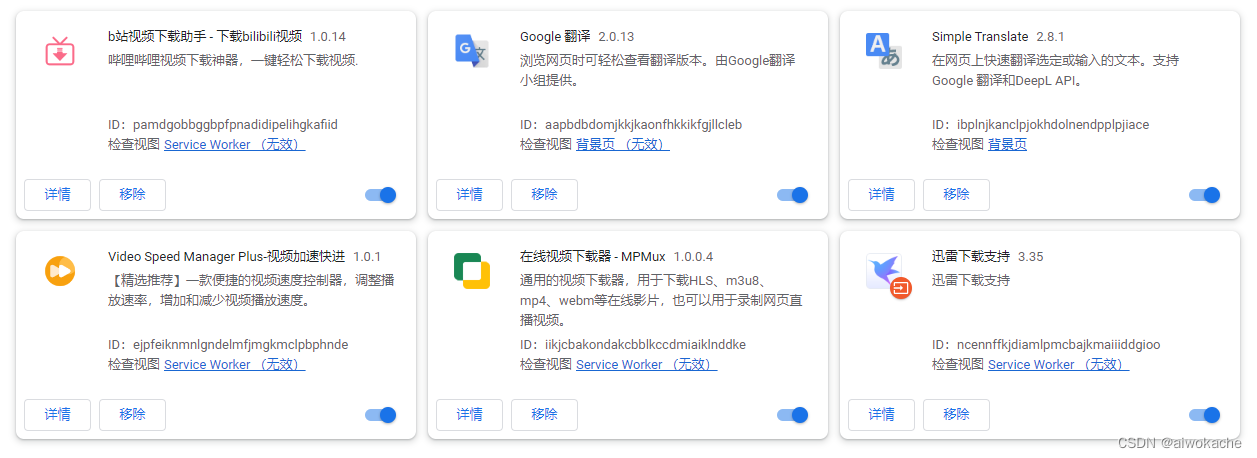1257x458 pixels.
Task: View details of Simple Translate
Action: point(881,195)
